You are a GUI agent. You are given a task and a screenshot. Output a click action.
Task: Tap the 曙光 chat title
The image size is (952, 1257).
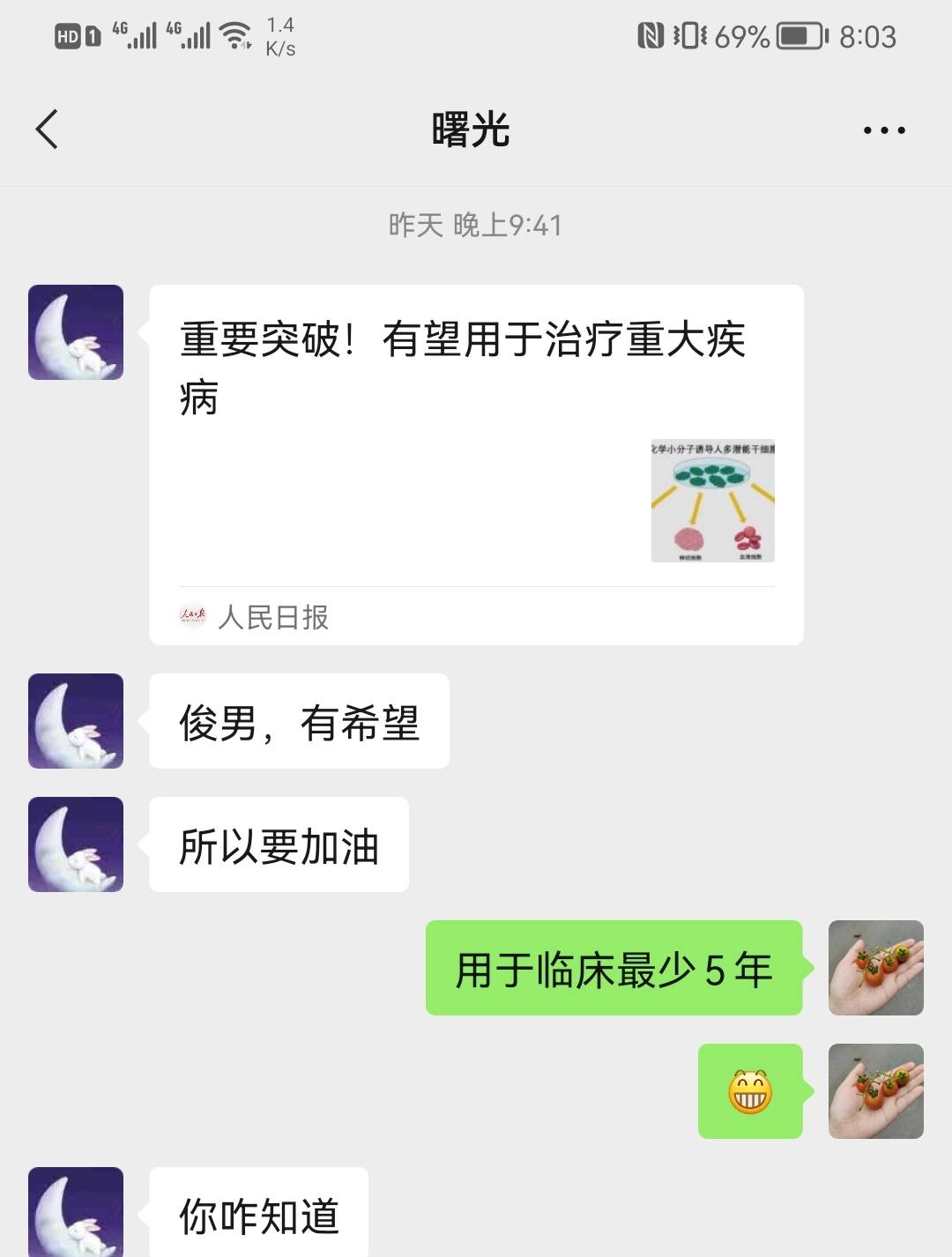coord(470,130)
